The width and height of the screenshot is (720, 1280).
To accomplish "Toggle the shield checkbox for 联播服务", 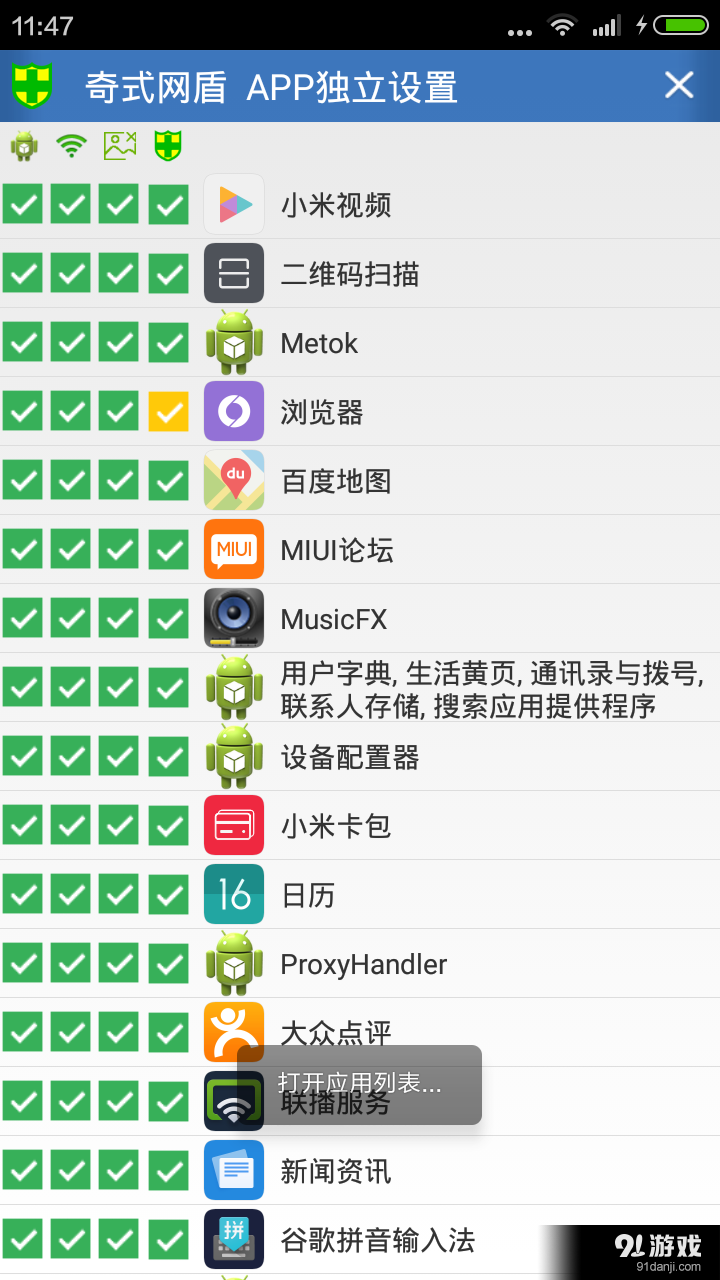I will point(168,1101).
